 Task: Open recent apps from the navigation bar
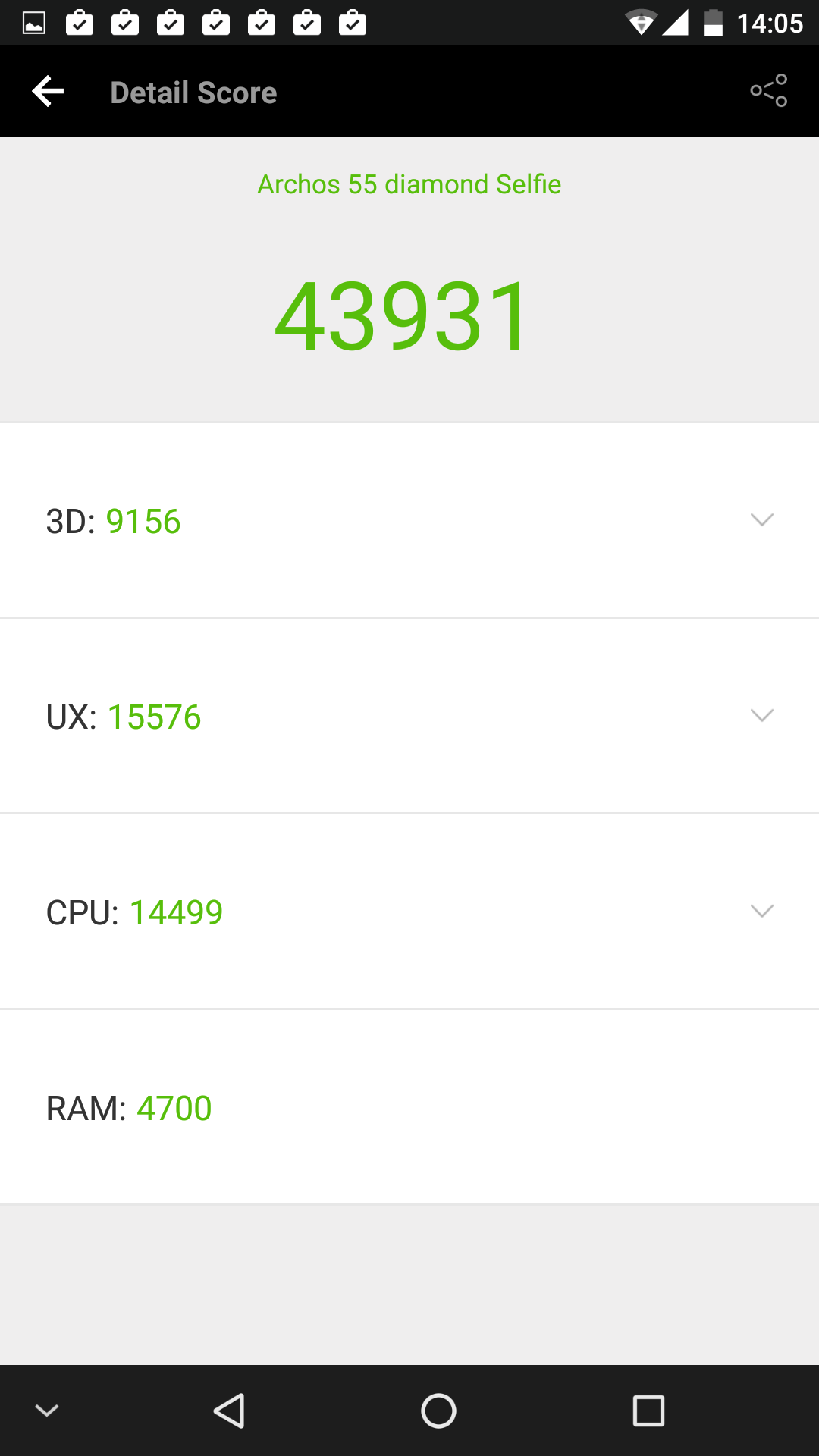point(648,1410)
